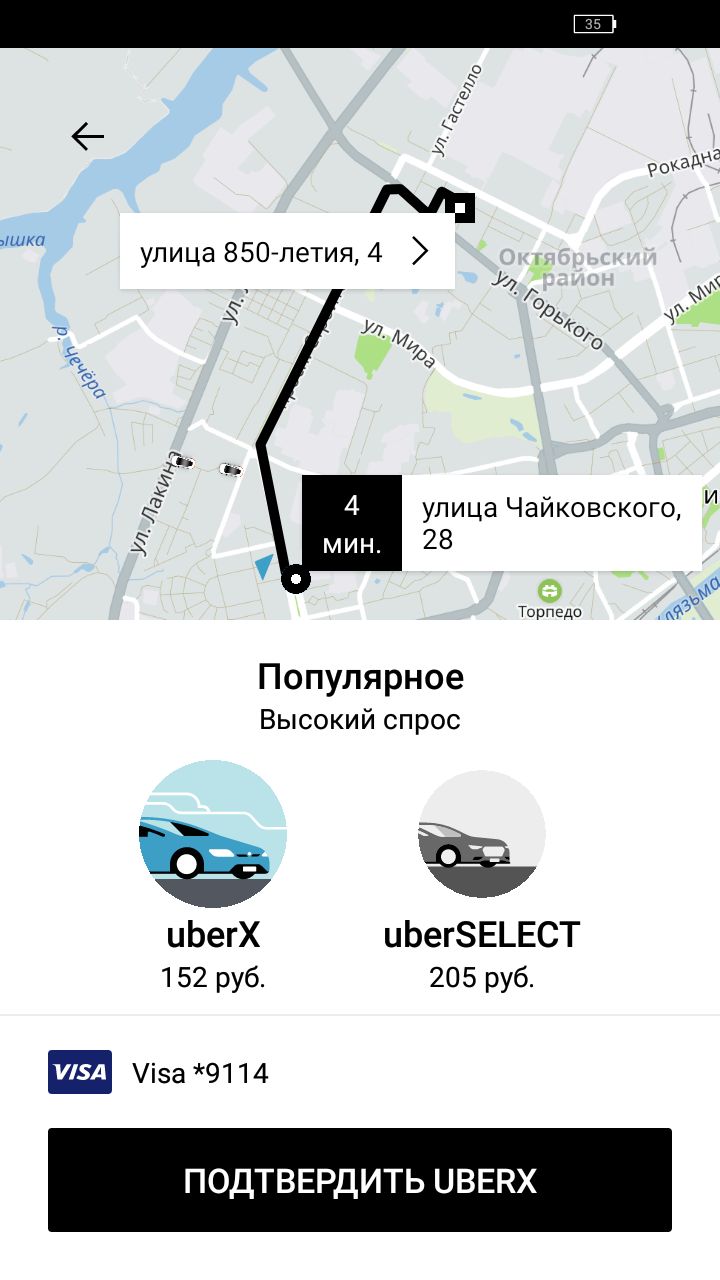Tap the back arrow on the map

pyautogui.click(x=88, y=136)
